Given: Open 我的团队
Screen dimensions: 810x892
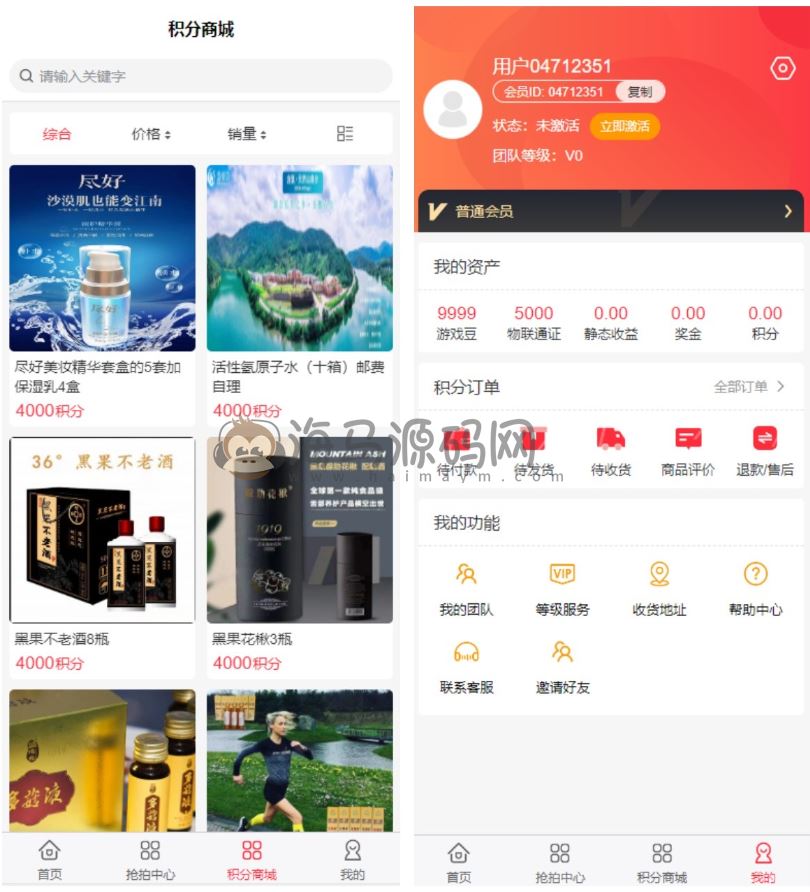Looking at the screenshot, I should [466, 588].
